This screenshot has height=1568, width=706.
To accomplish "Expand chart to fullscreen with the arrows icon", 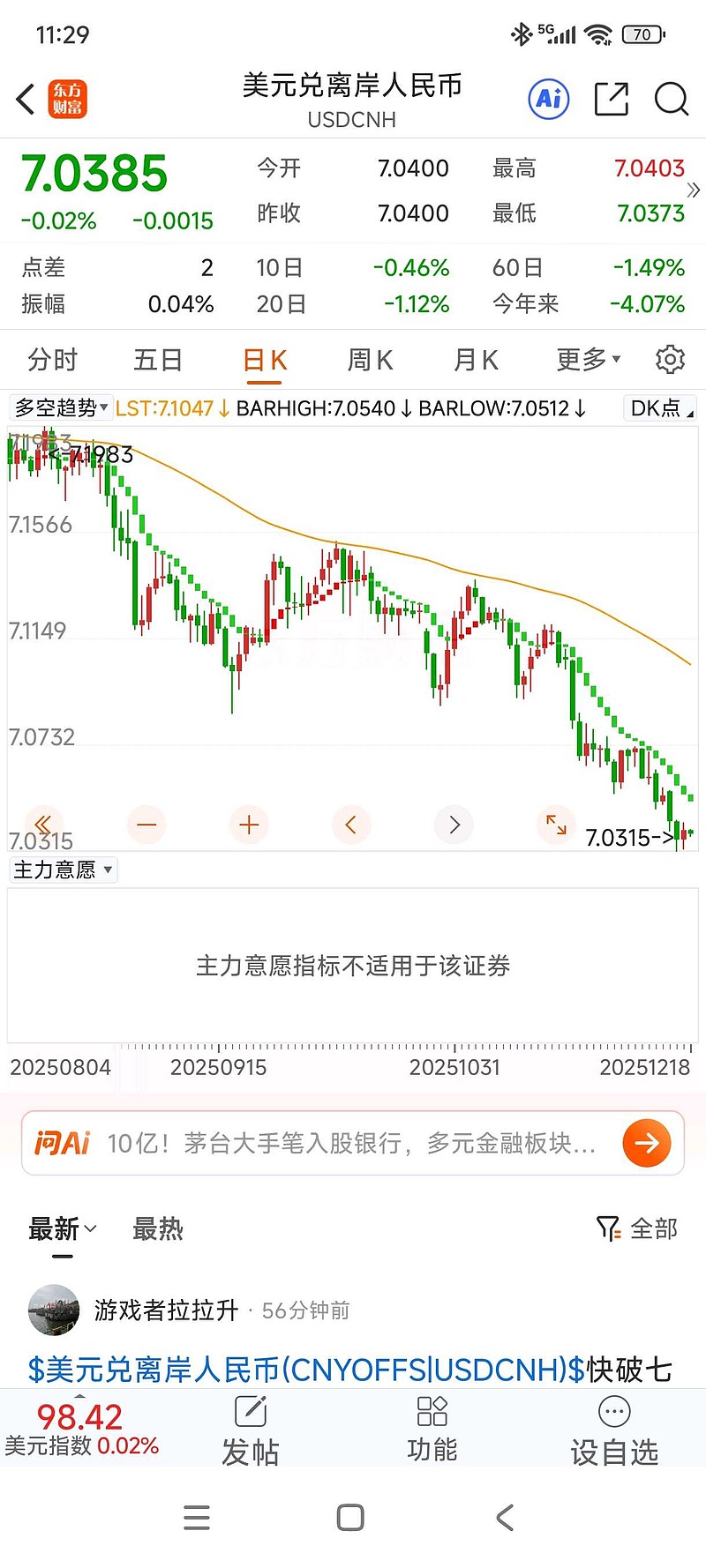I will [x=556, y=825].
